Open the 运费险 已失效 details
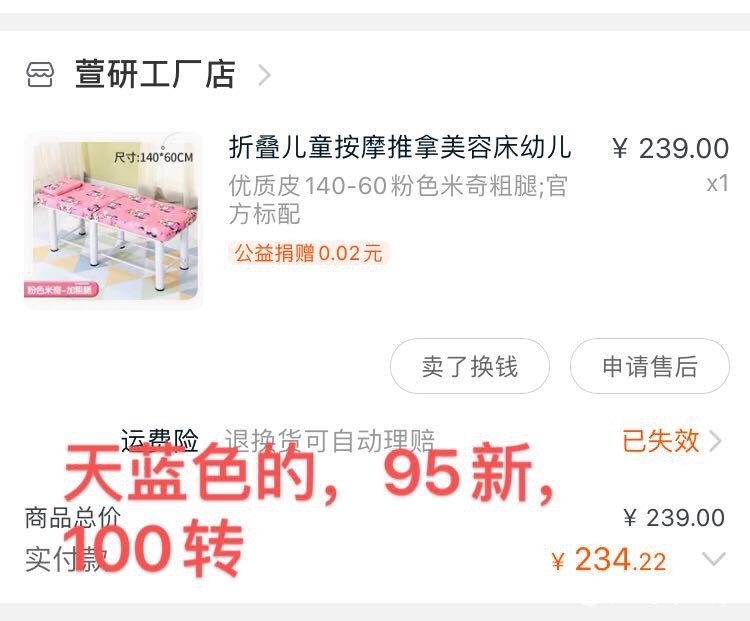Screen dimensions: 750x621 tap(671, 441)
